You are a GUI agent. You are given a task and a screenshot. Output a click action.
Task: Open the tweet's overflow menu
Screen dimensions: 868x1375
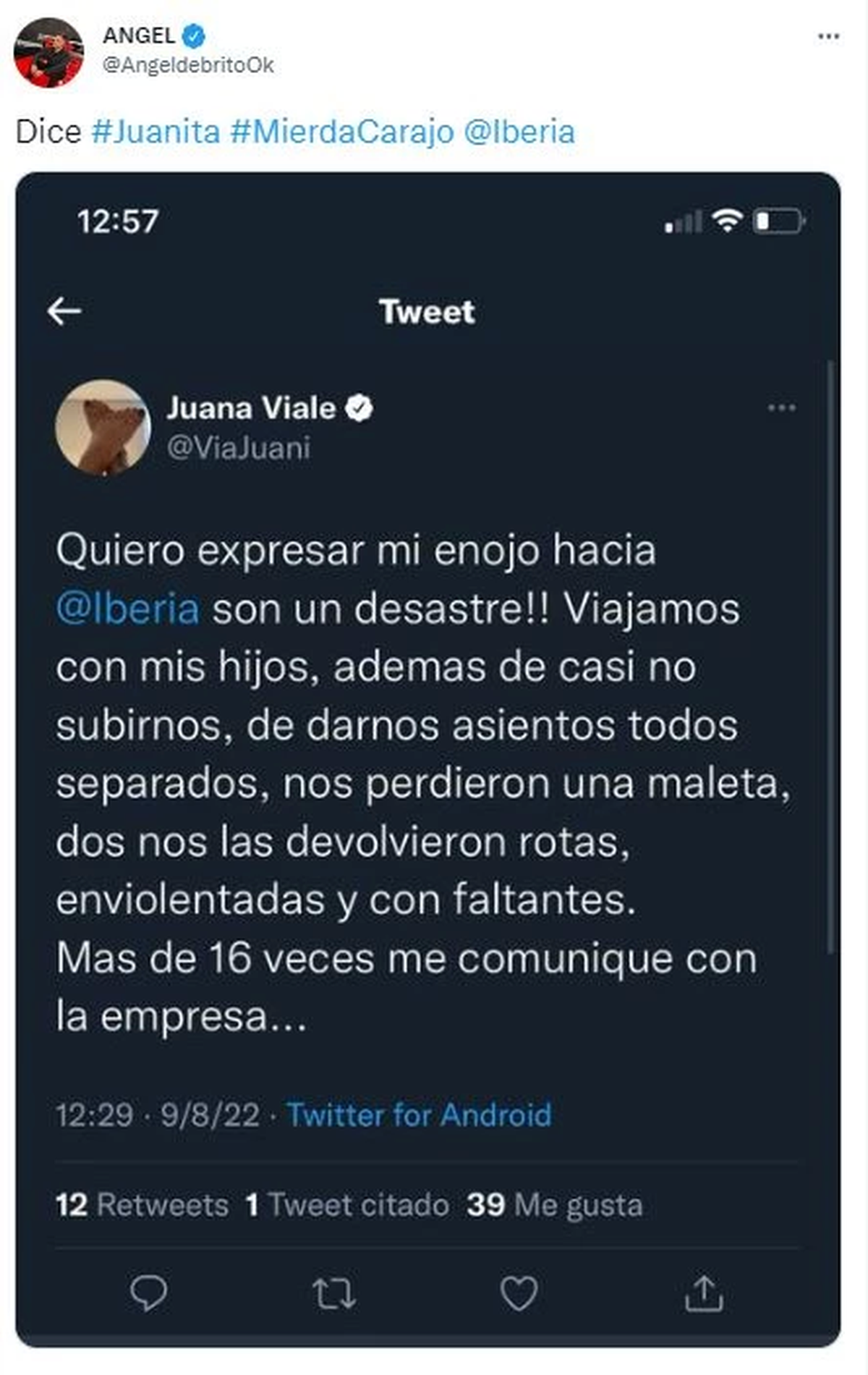click(x=828, y=36)
